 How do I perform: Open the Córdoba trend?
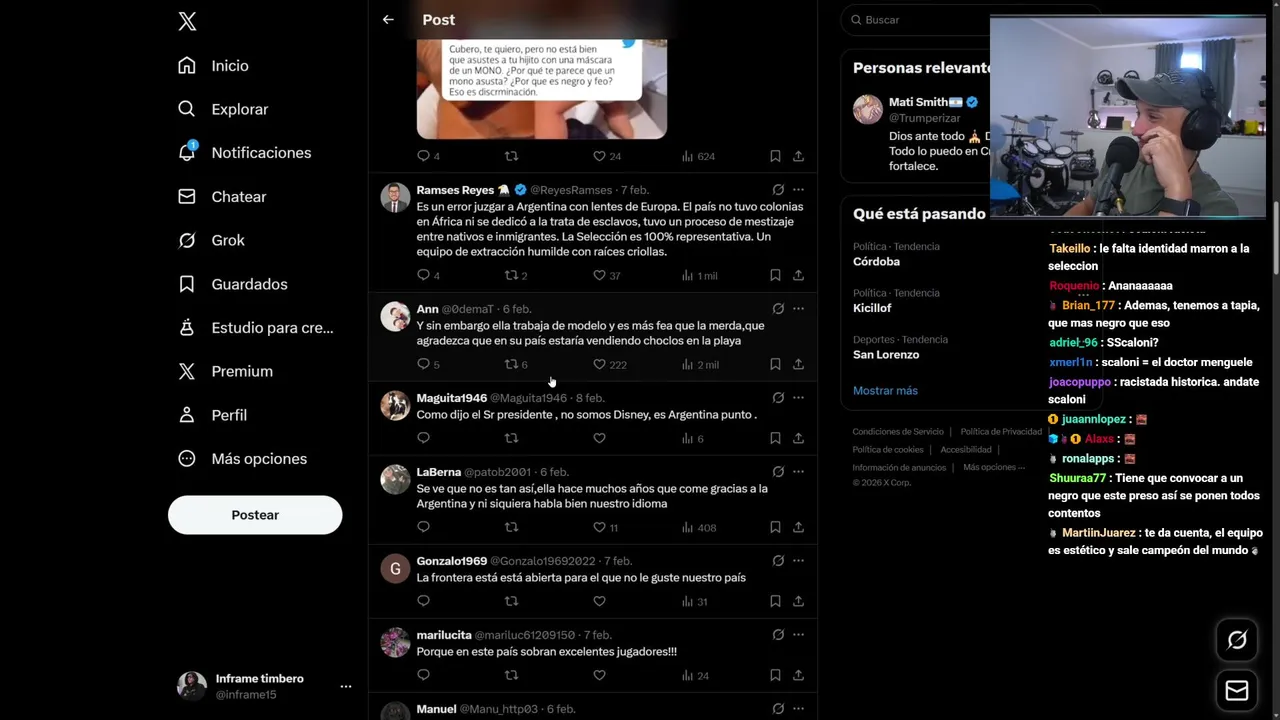876,262
